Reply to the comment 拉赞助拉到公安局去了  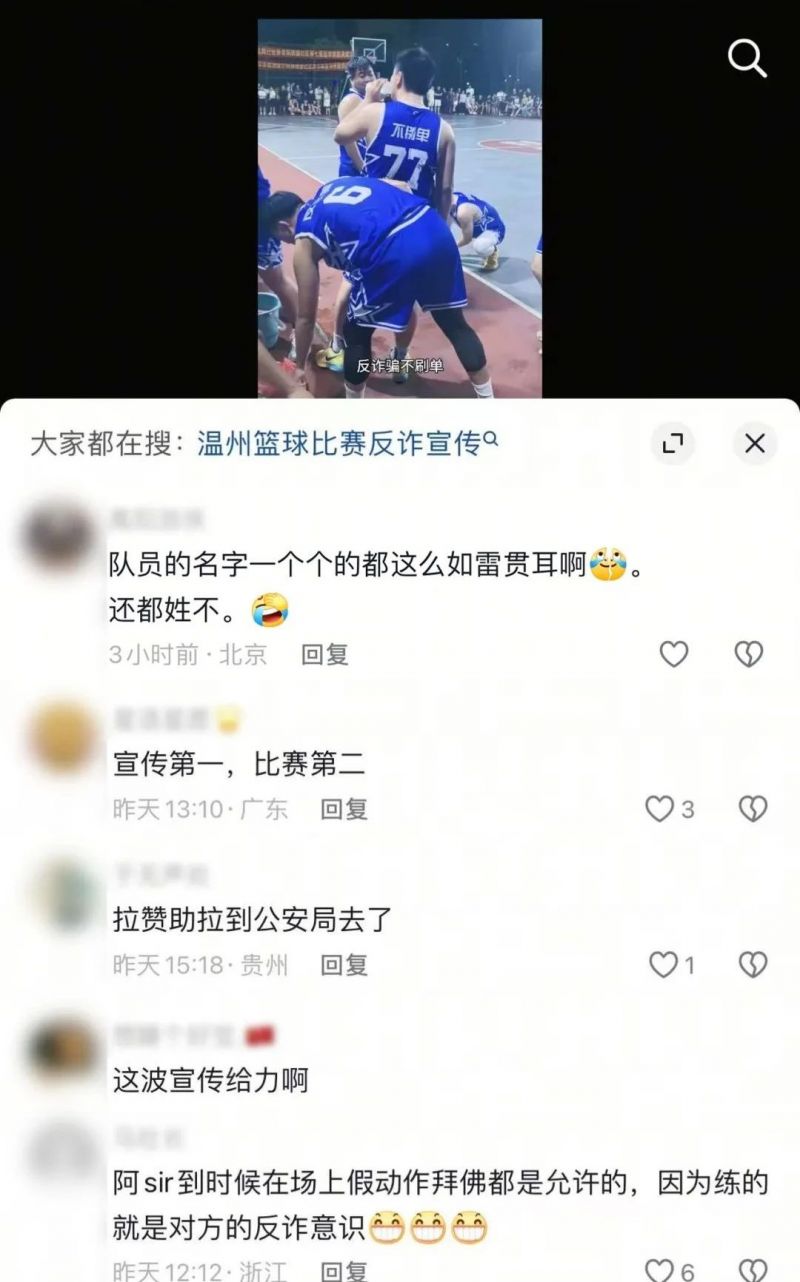344,965
